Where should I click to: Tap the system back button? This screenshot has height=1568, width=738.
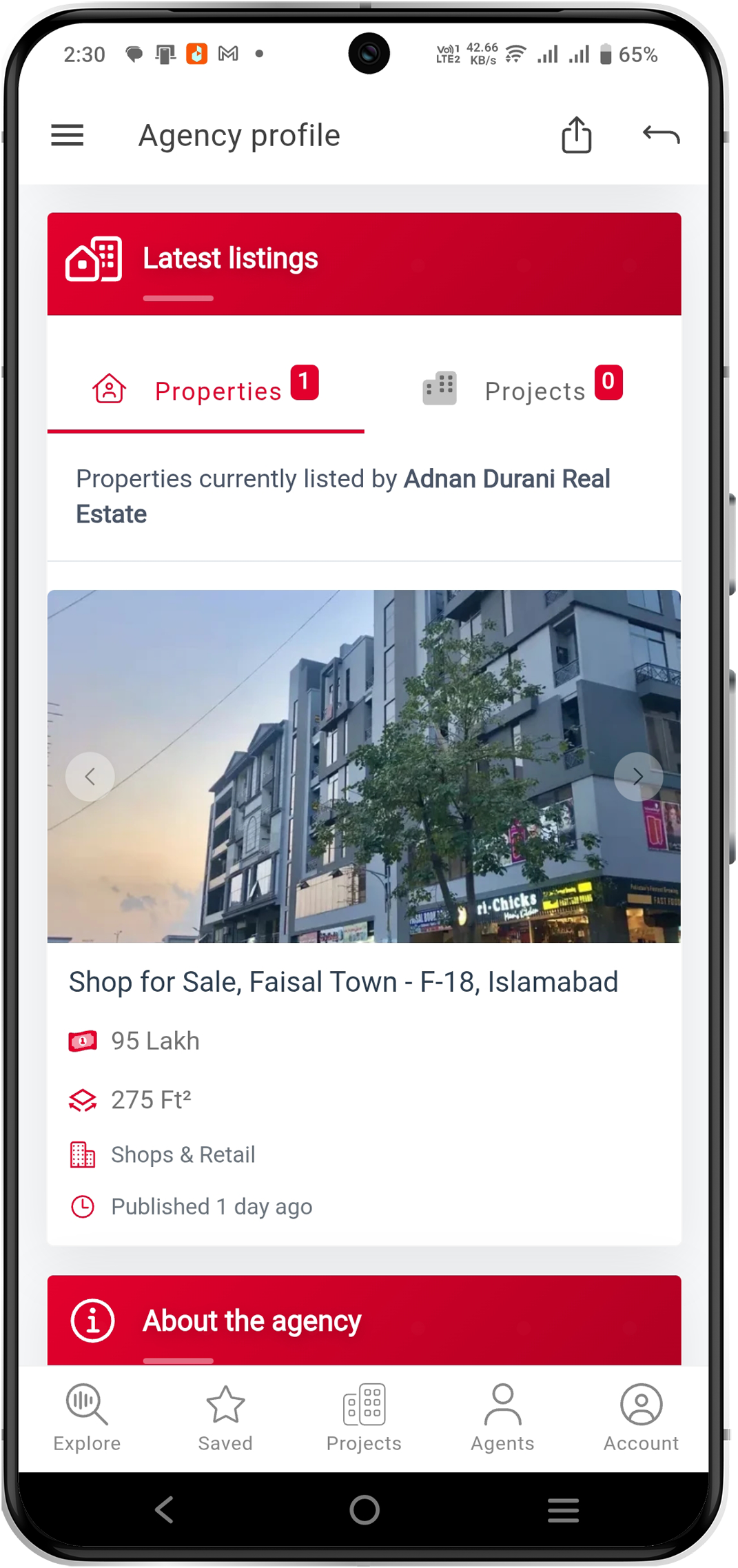pos(165,1510)
